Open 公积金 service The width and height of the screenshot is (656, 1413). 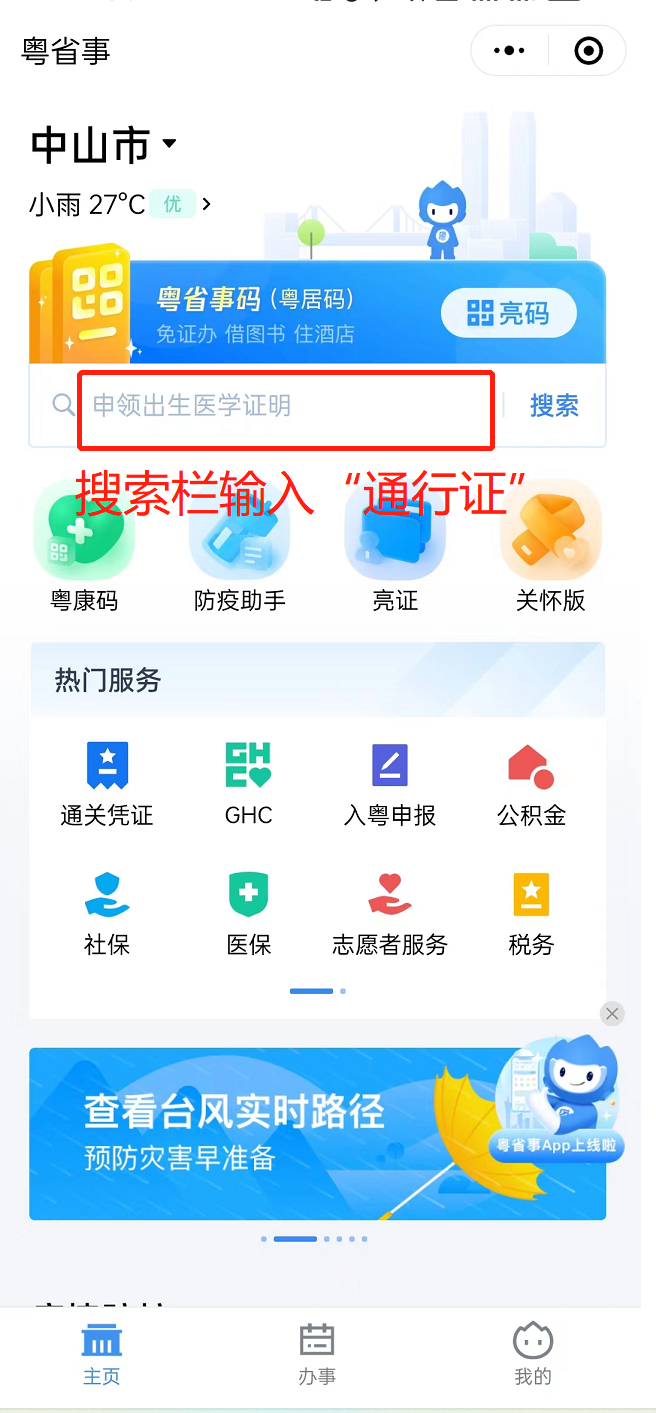pos(531,785)
